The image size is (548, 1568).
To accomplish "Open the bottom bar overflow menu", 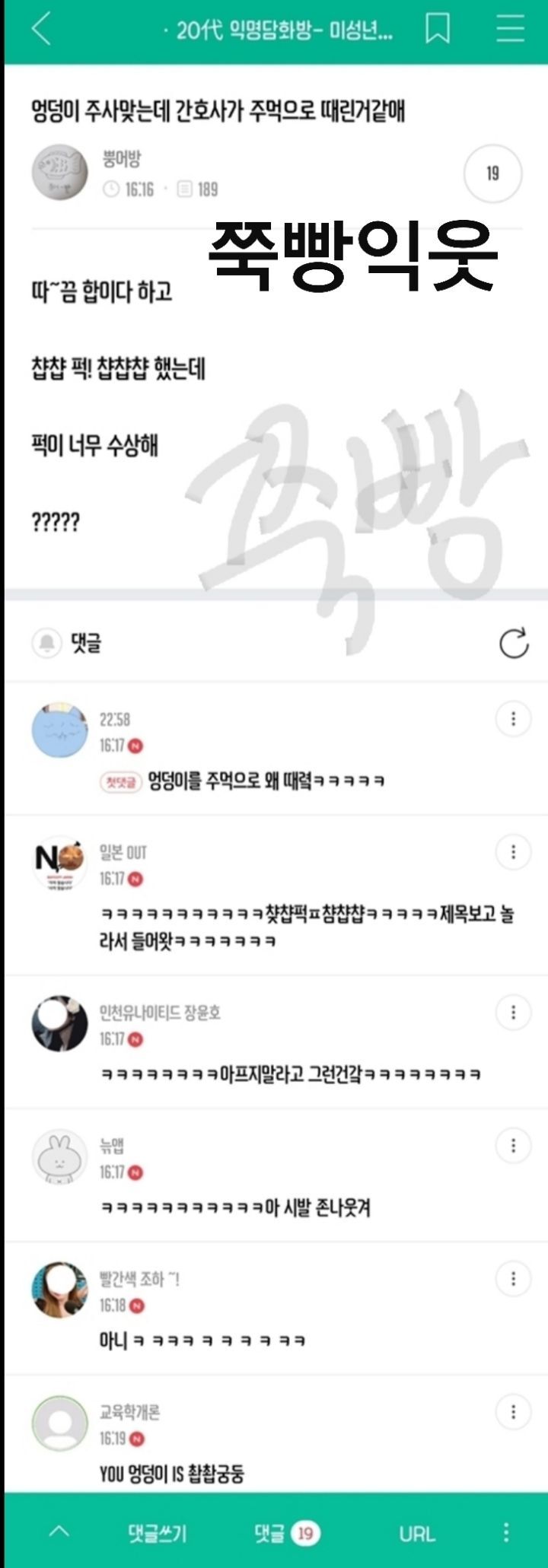I will (x=506, y=1532).
